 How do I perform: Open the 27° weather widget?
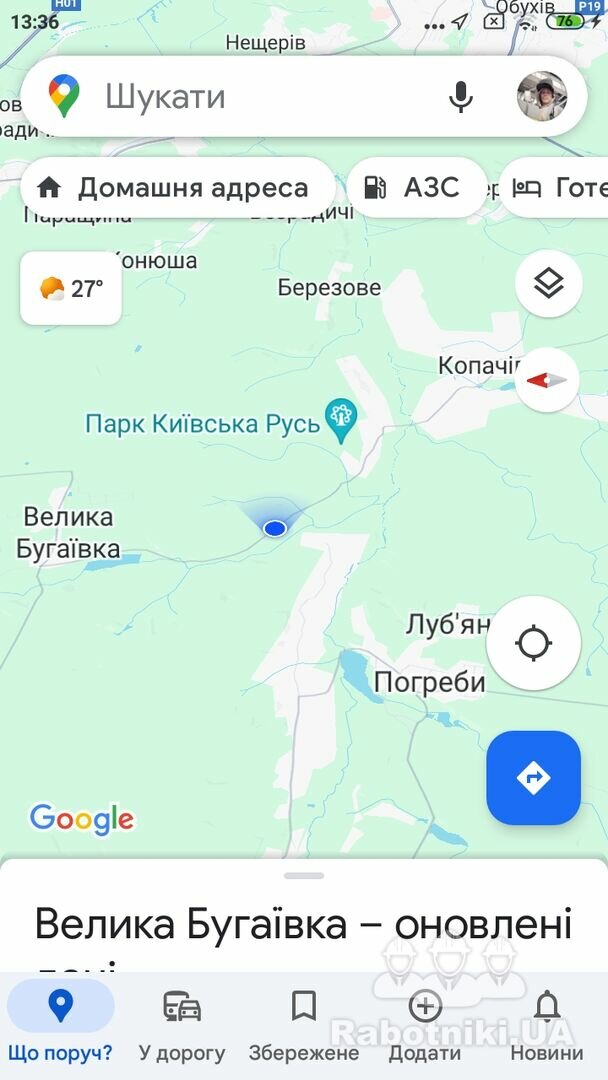71,288
